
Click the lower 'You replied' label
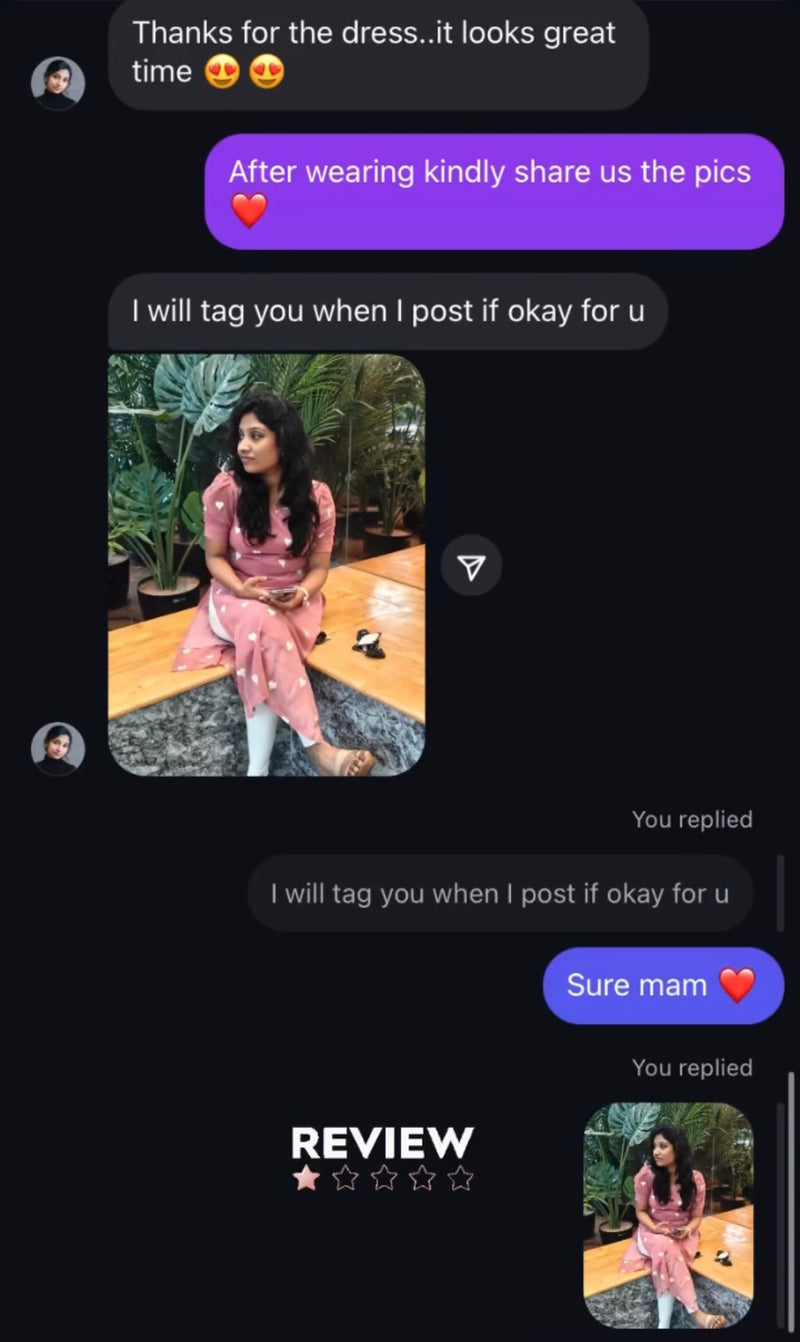point(692,1067)
